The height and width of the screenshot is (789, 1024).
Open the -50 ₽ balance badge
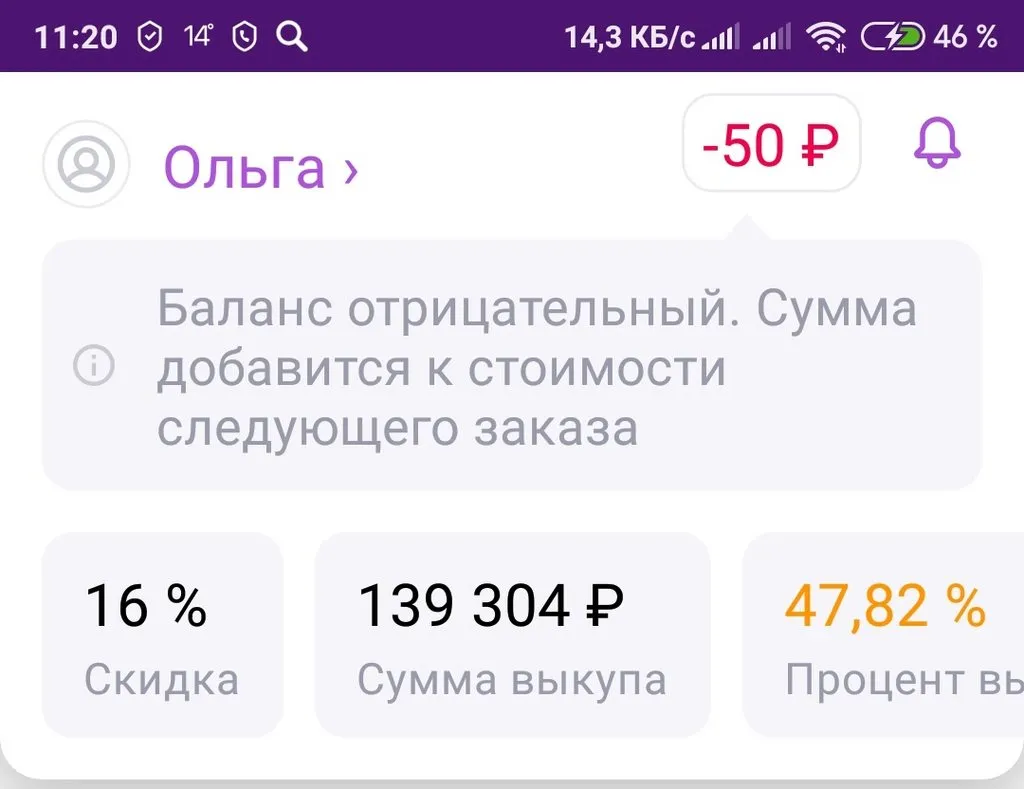click(x=771, y=145)
